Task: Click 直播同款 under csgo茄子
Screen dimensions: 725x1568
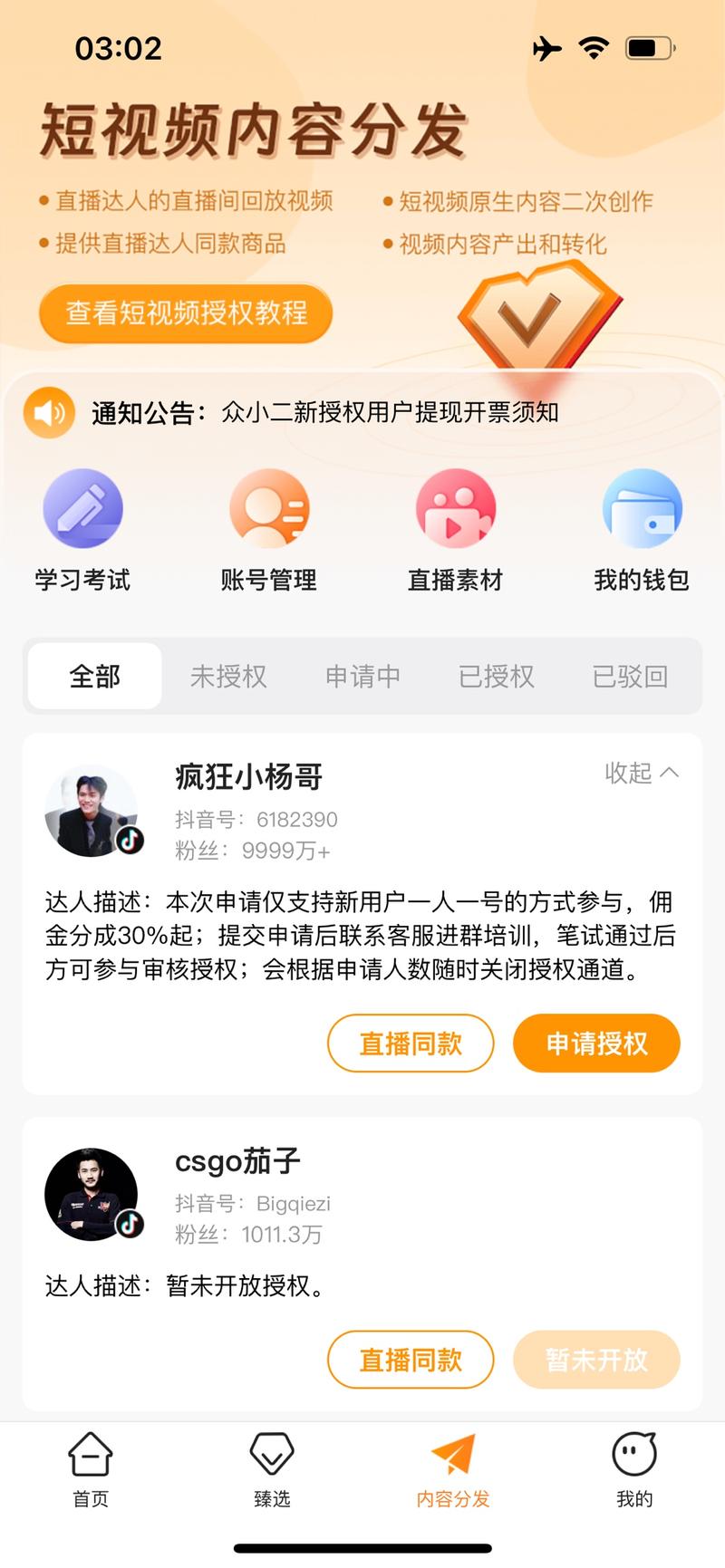Action: 410,1360
